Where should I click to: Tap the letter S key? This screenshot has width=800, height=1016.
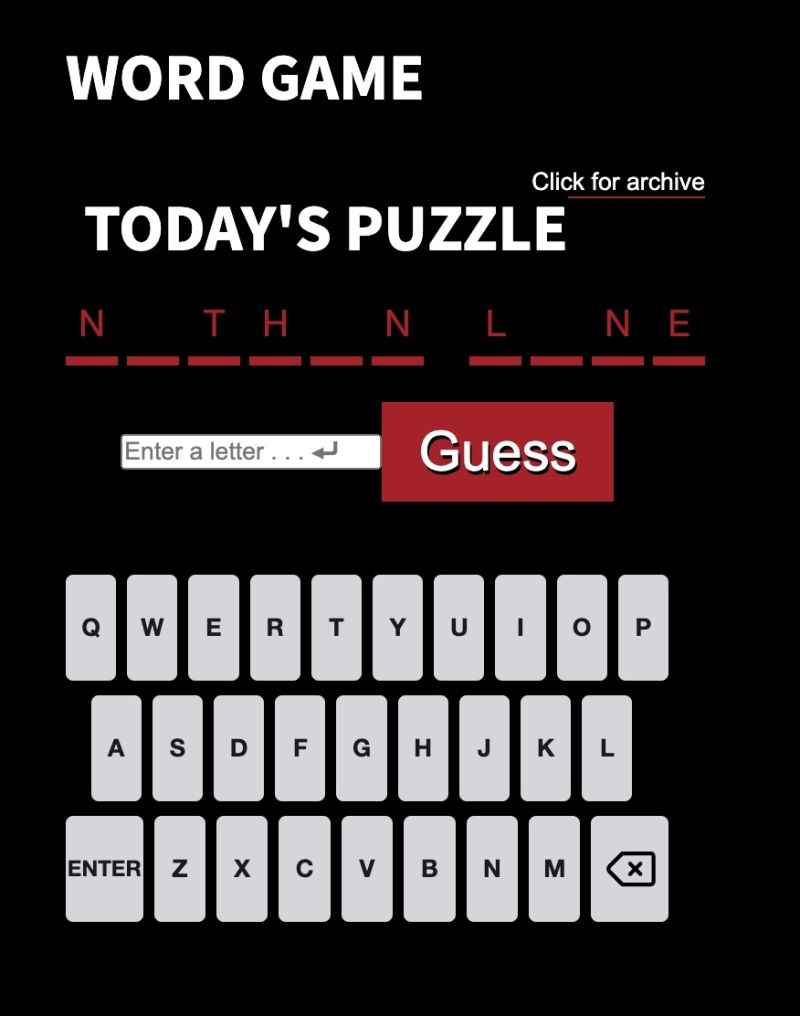tap(177, 748)
